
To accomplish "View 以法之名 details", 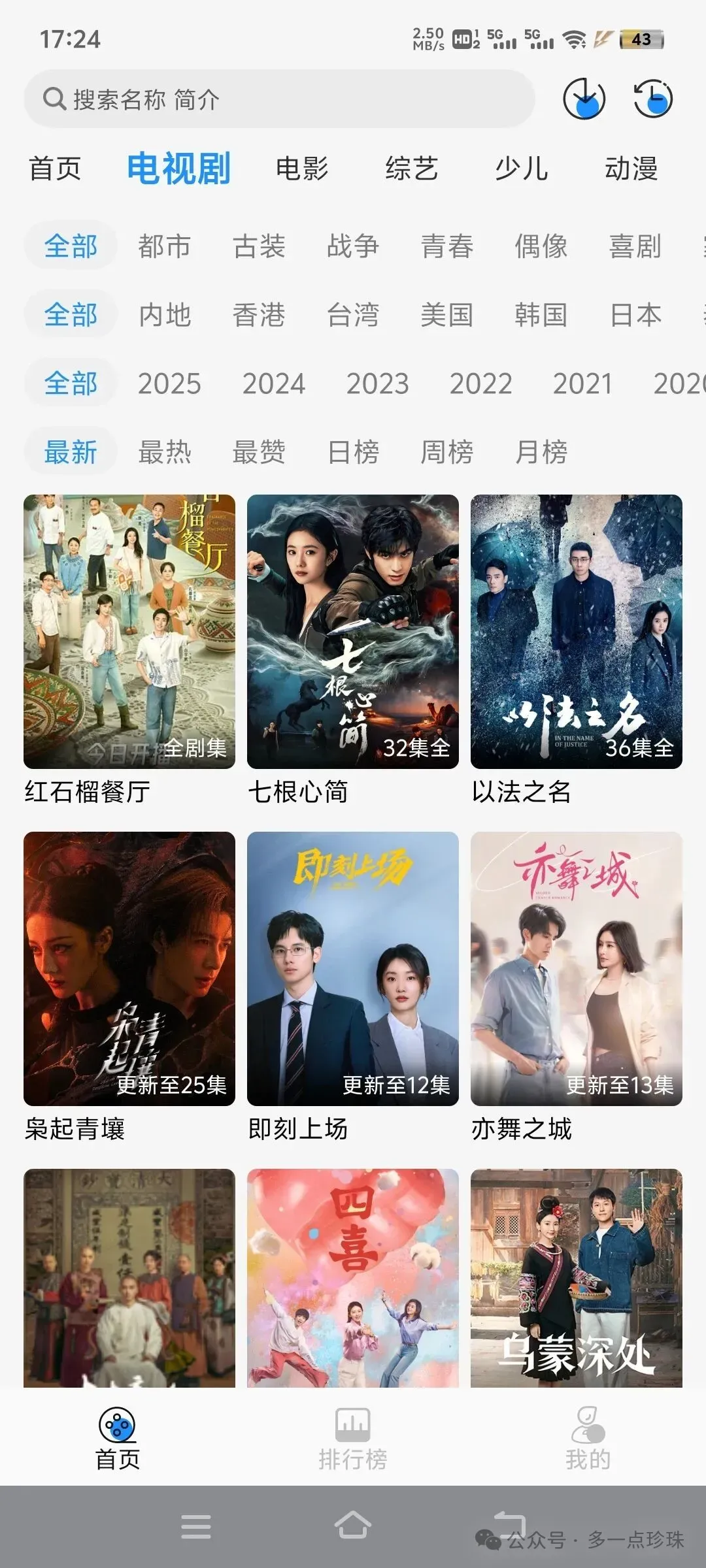I will 577,632.
